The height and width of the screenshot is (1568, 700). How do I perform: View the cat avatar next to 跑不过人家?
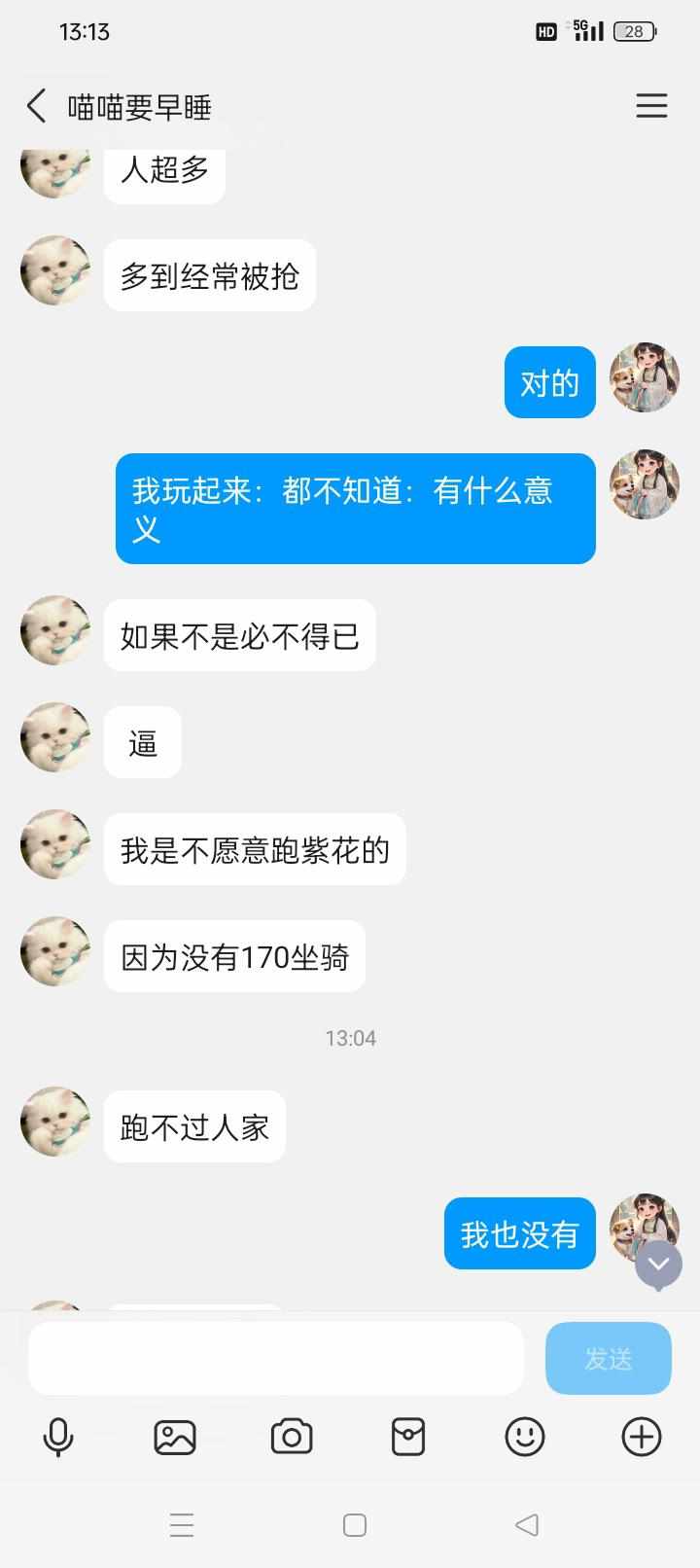(55, 1122)
